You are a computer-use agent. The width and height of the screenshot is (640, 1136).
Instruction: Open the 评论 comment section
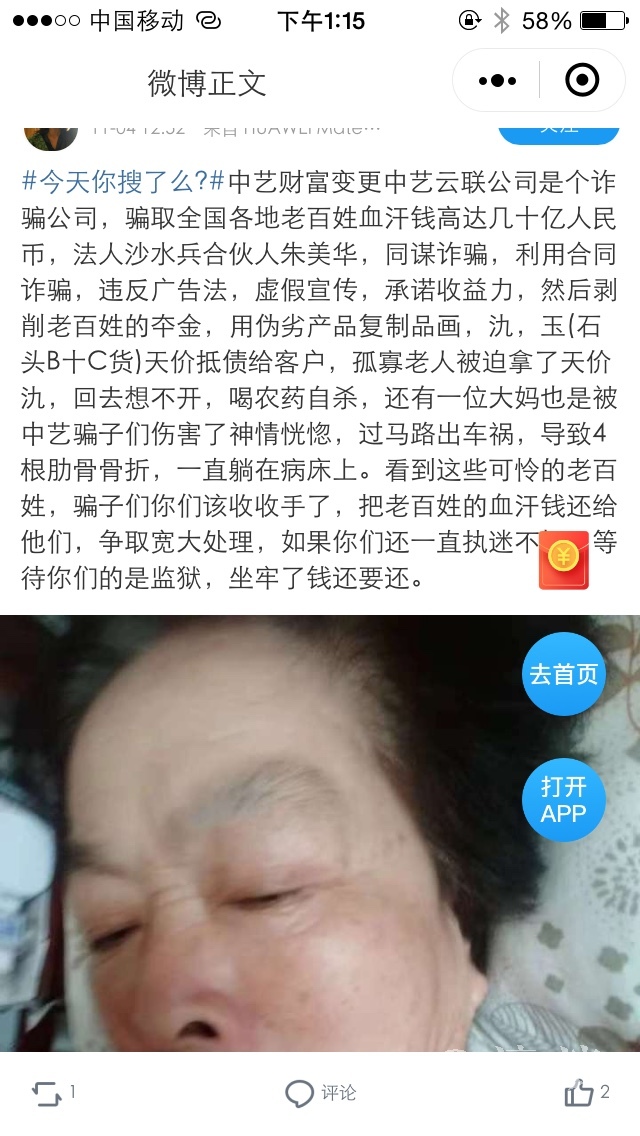(x=320, y=1093)
